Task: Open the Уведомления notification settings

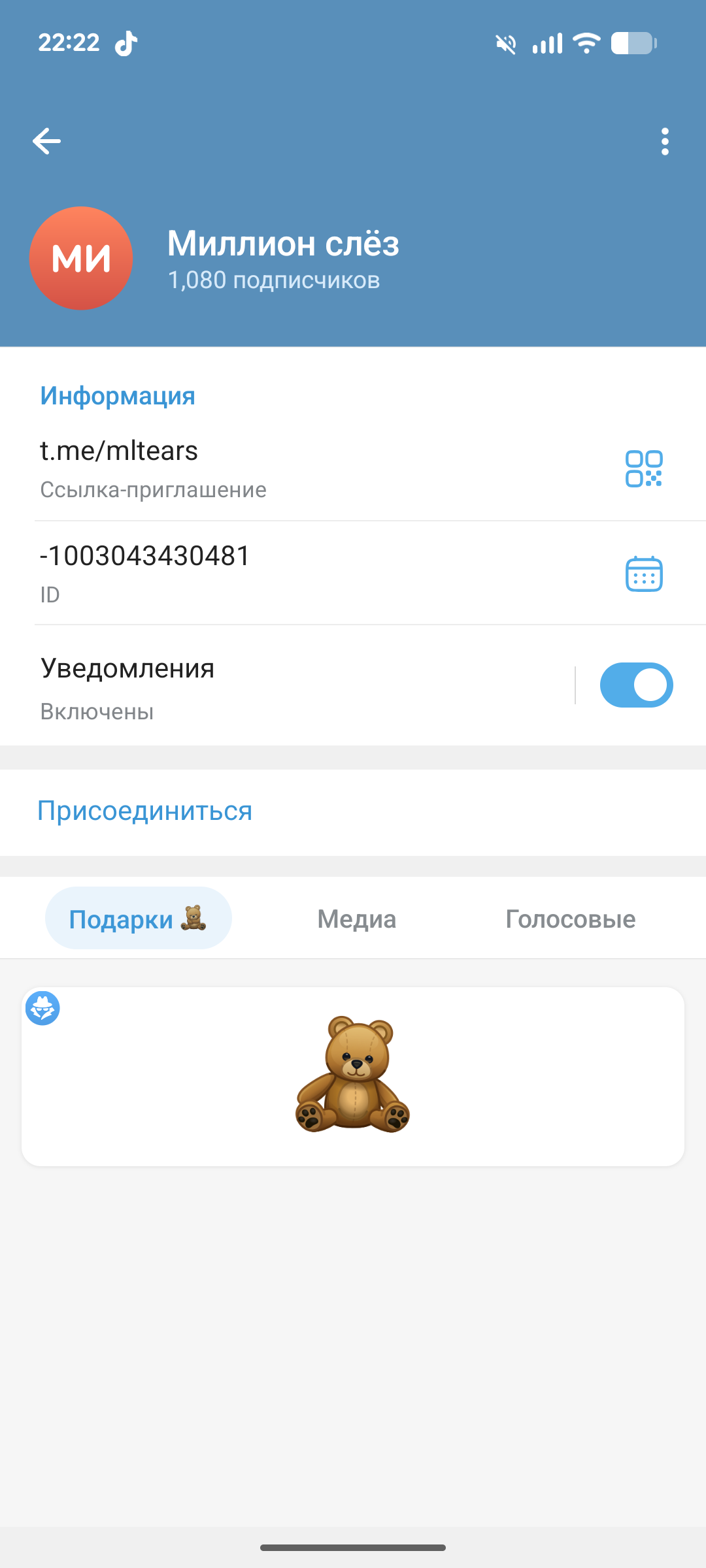Action: coord(261,687)
